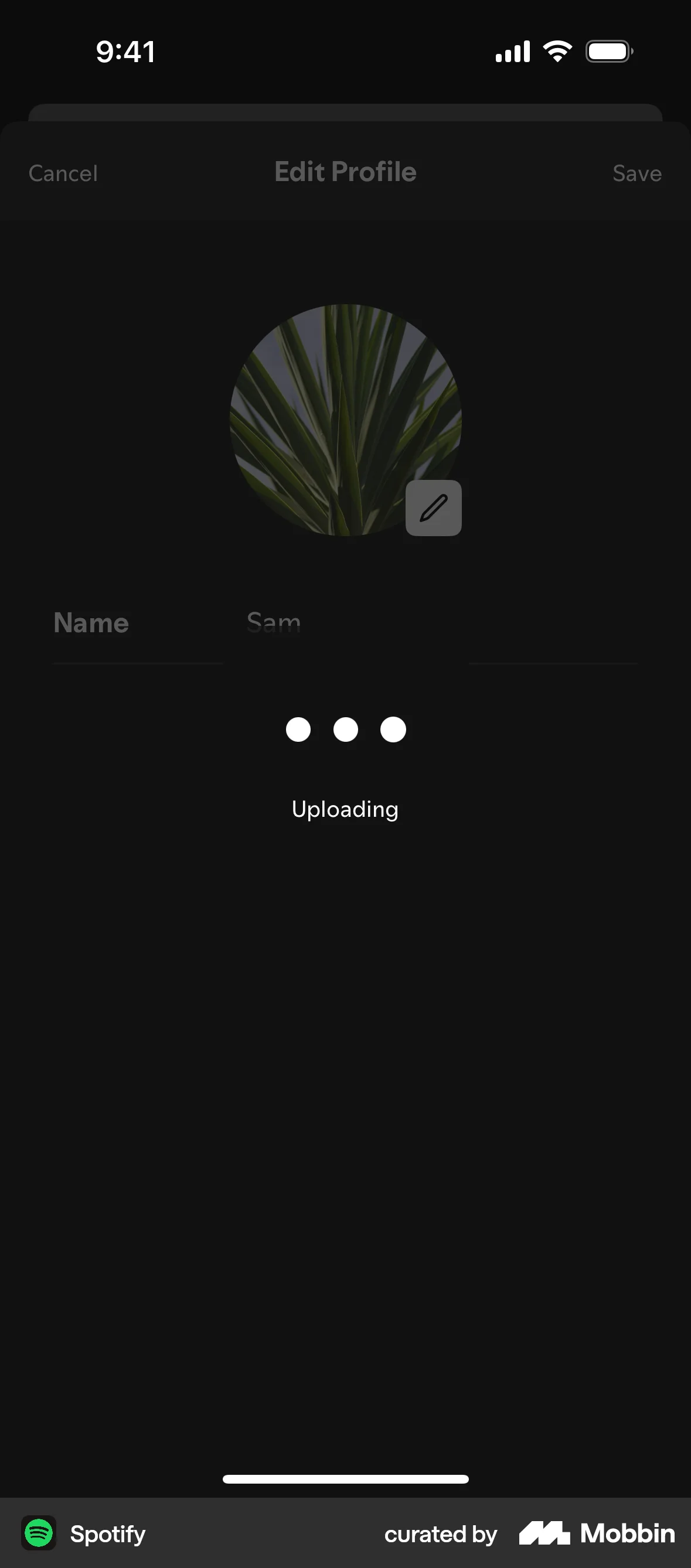
Task: Click the first white uploading dot
Action: coord(298,730)
